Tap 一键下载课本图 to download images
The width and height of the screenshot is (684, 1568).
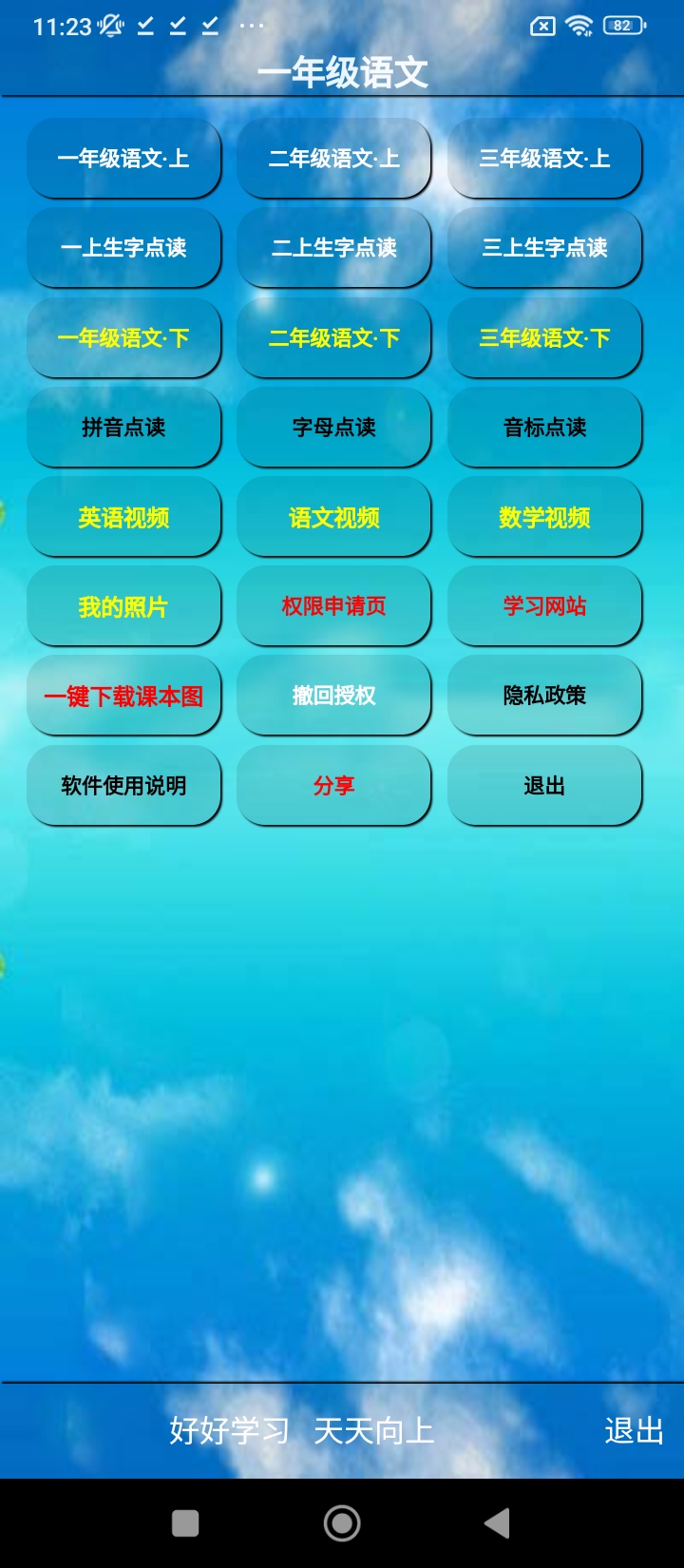123,697
